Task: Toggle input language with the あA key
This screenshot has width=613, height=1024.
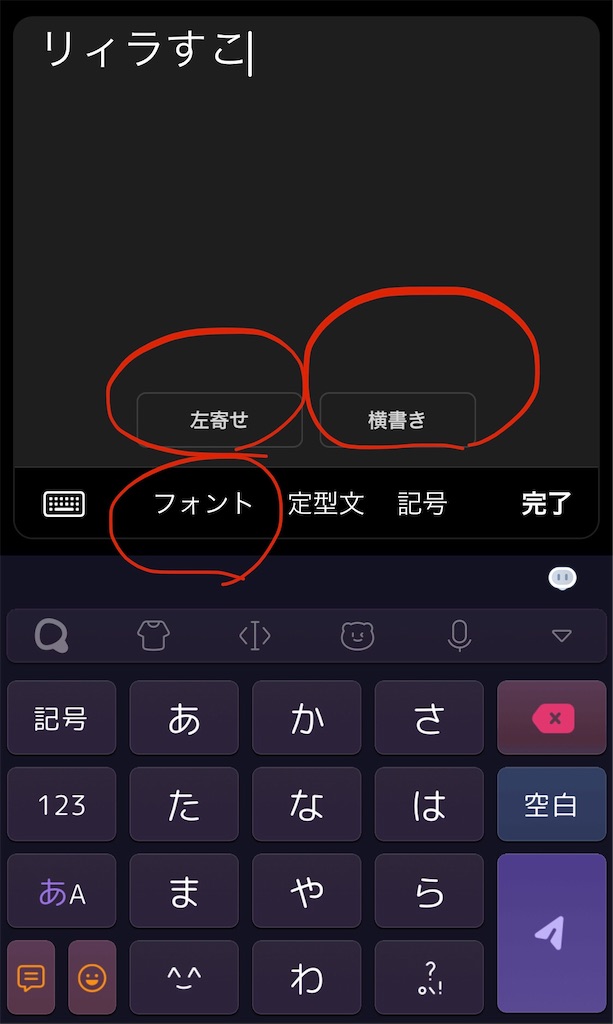Action: pyautogui.click(x=61, y=891)
